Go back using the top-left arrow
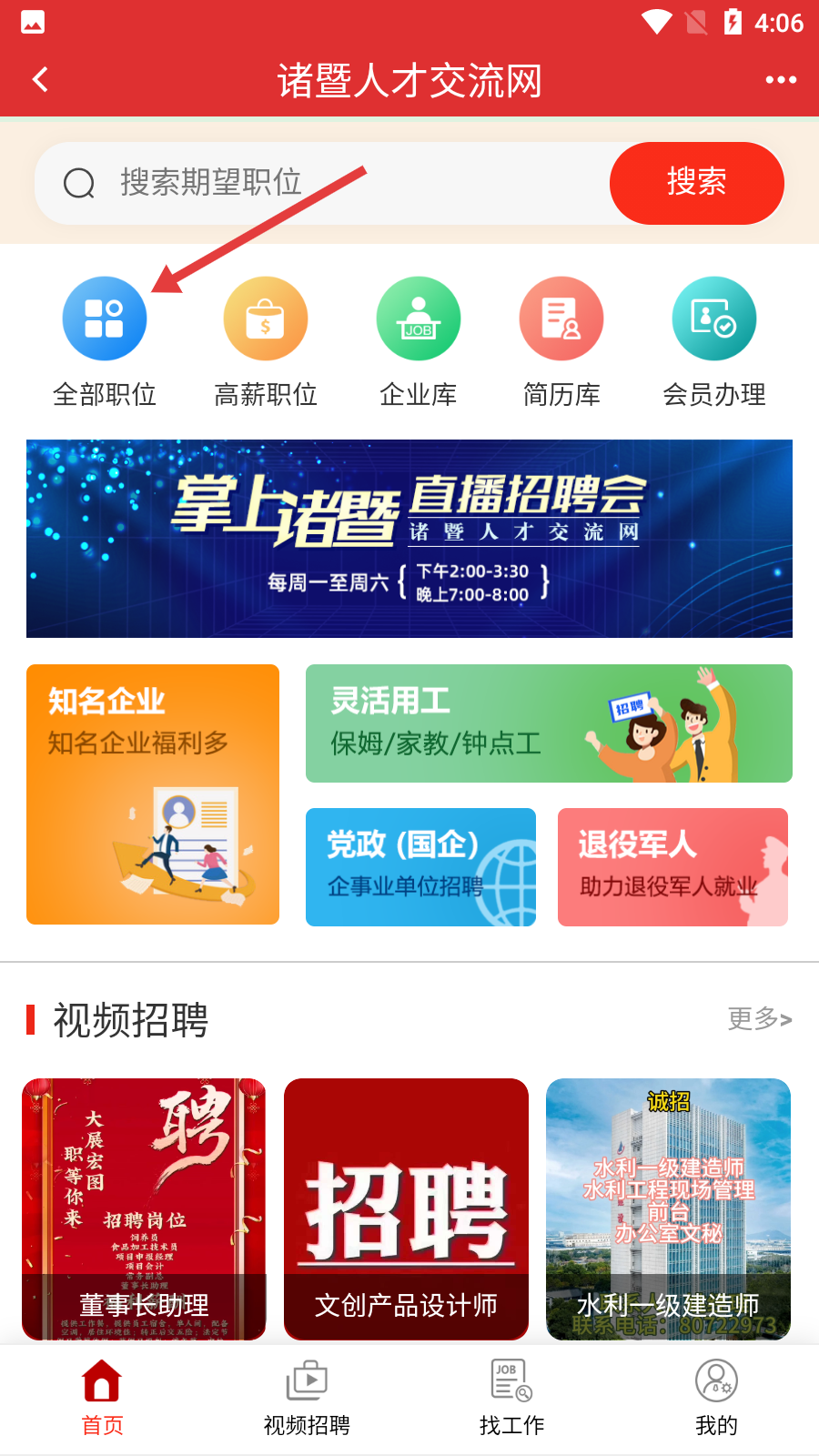This screenshot has width=819, height=1456. [x=40, y=80]
